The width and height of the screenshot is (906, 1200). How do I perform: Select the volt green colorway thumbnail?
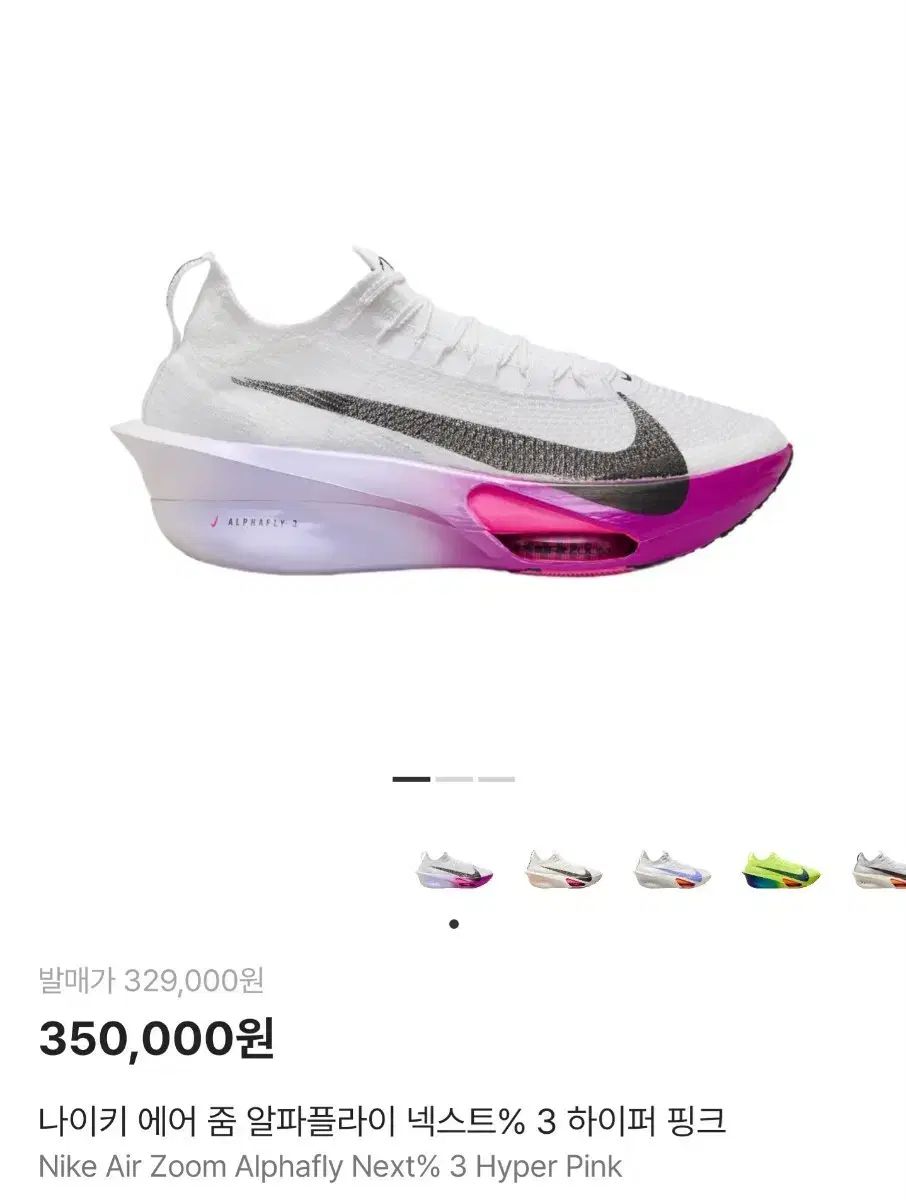(781, 869)
